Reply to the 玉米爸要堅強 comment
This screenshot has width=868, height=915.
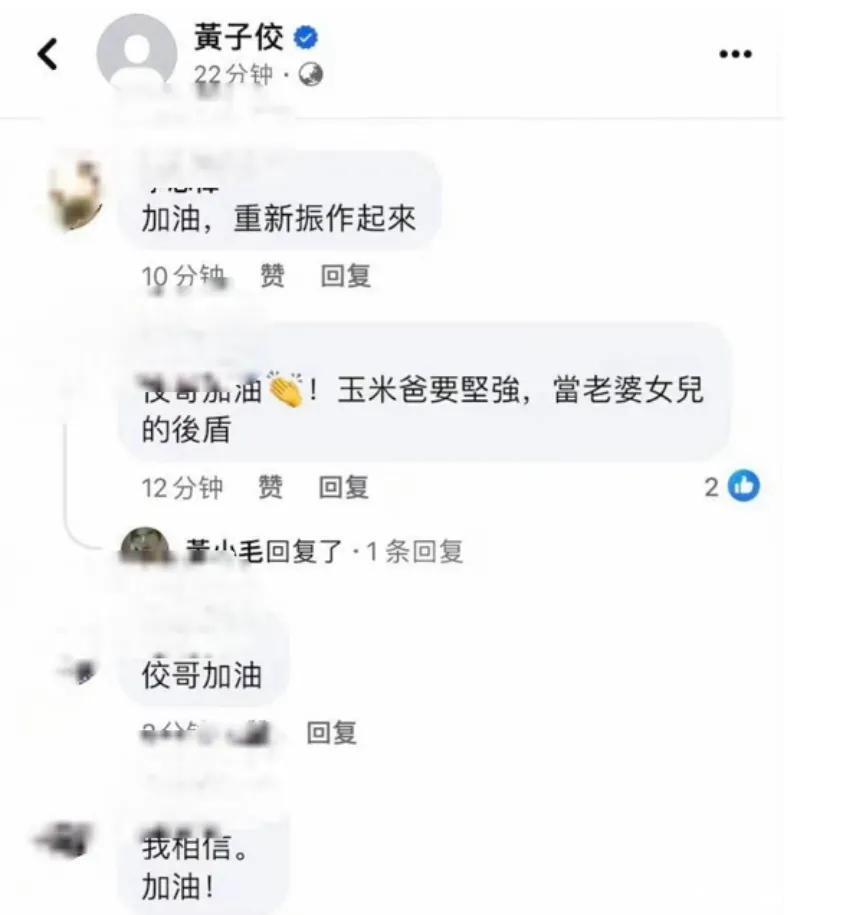pos(344,487)
